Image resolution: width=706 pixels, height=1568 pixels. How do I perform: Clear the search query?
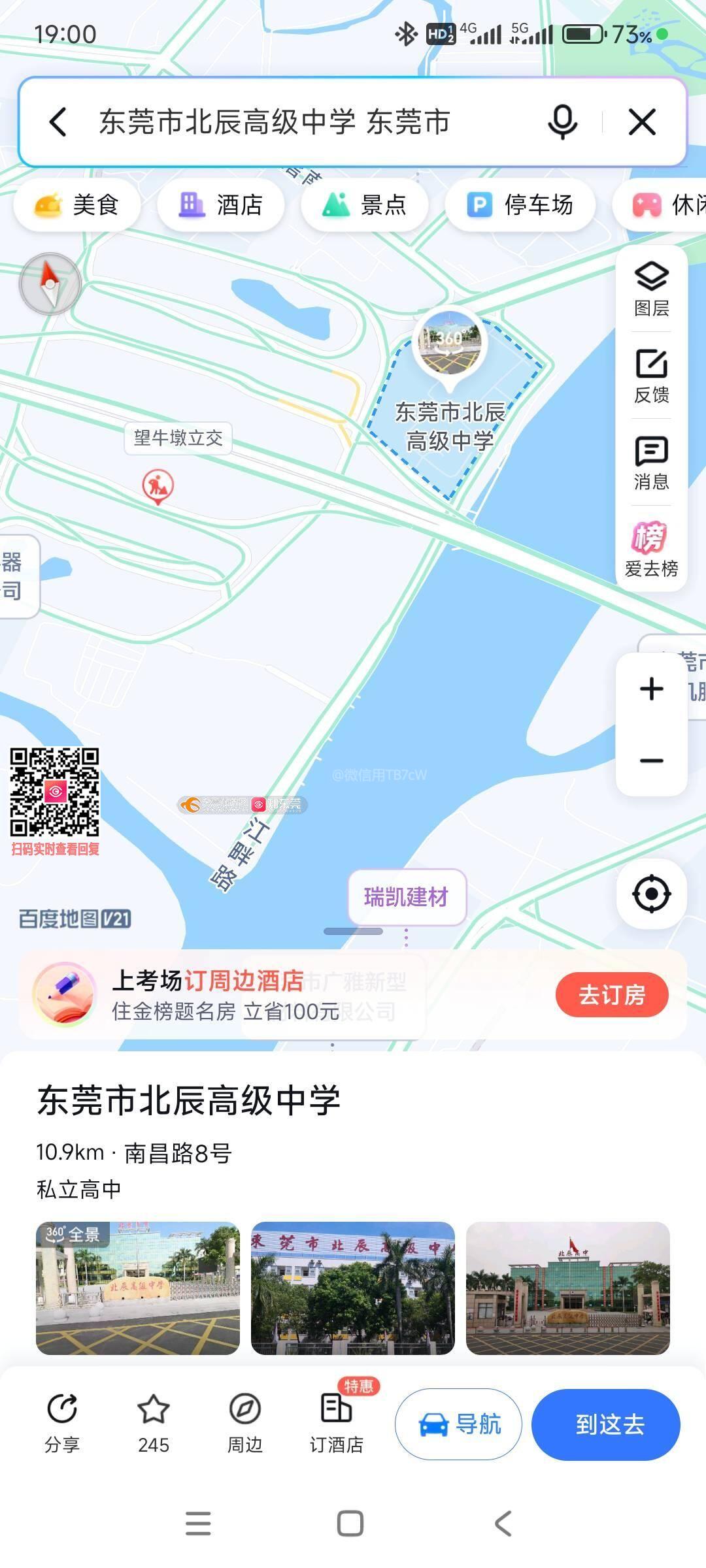coord(642,122)
